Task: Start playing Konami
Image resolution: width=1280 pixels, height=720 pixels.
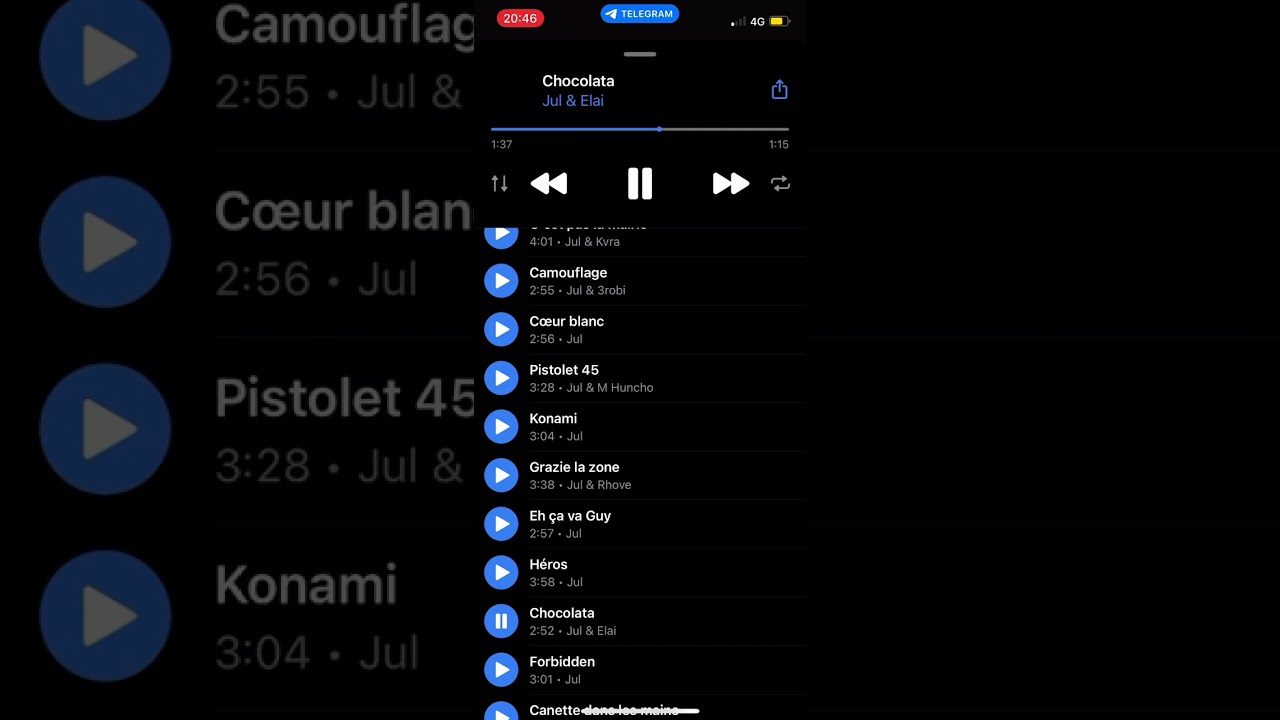Action: coord(501,427)
